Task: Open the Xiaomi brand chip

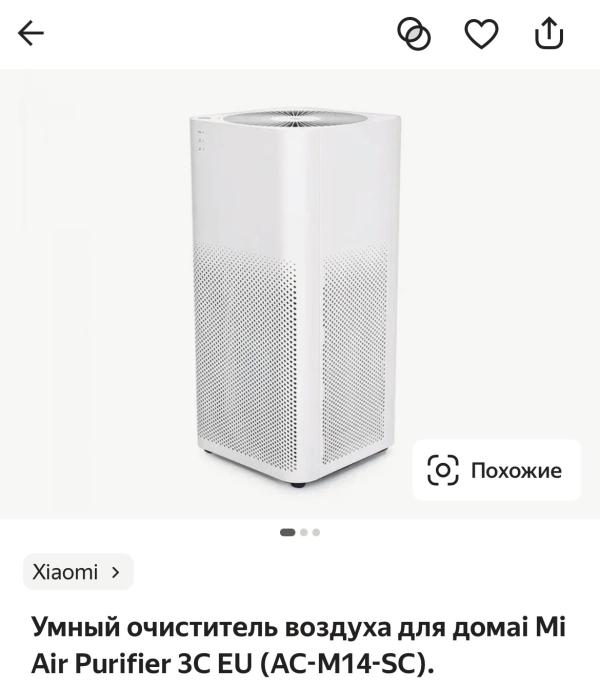Action: pyautogui.click(x=78, y=572)
